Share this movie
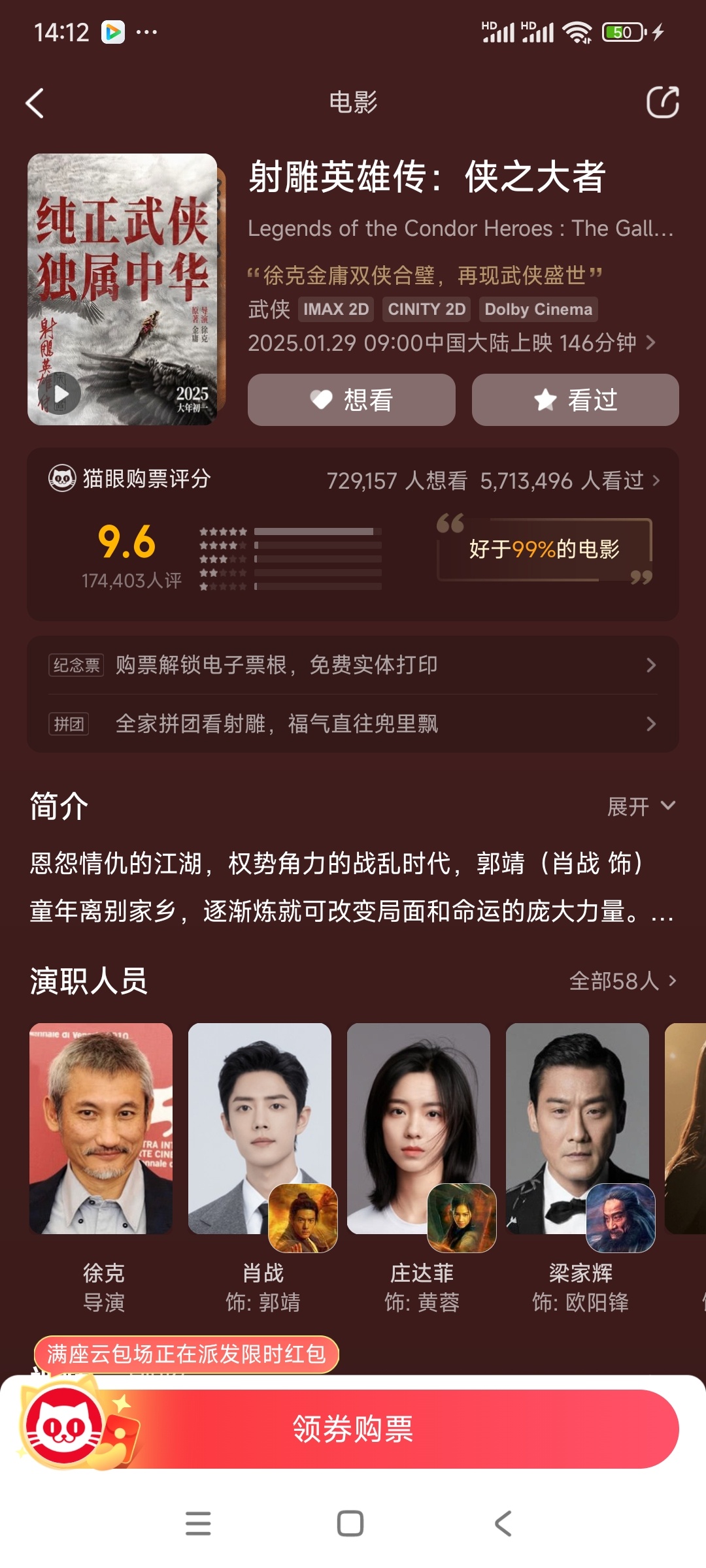 tap(662, 103)
